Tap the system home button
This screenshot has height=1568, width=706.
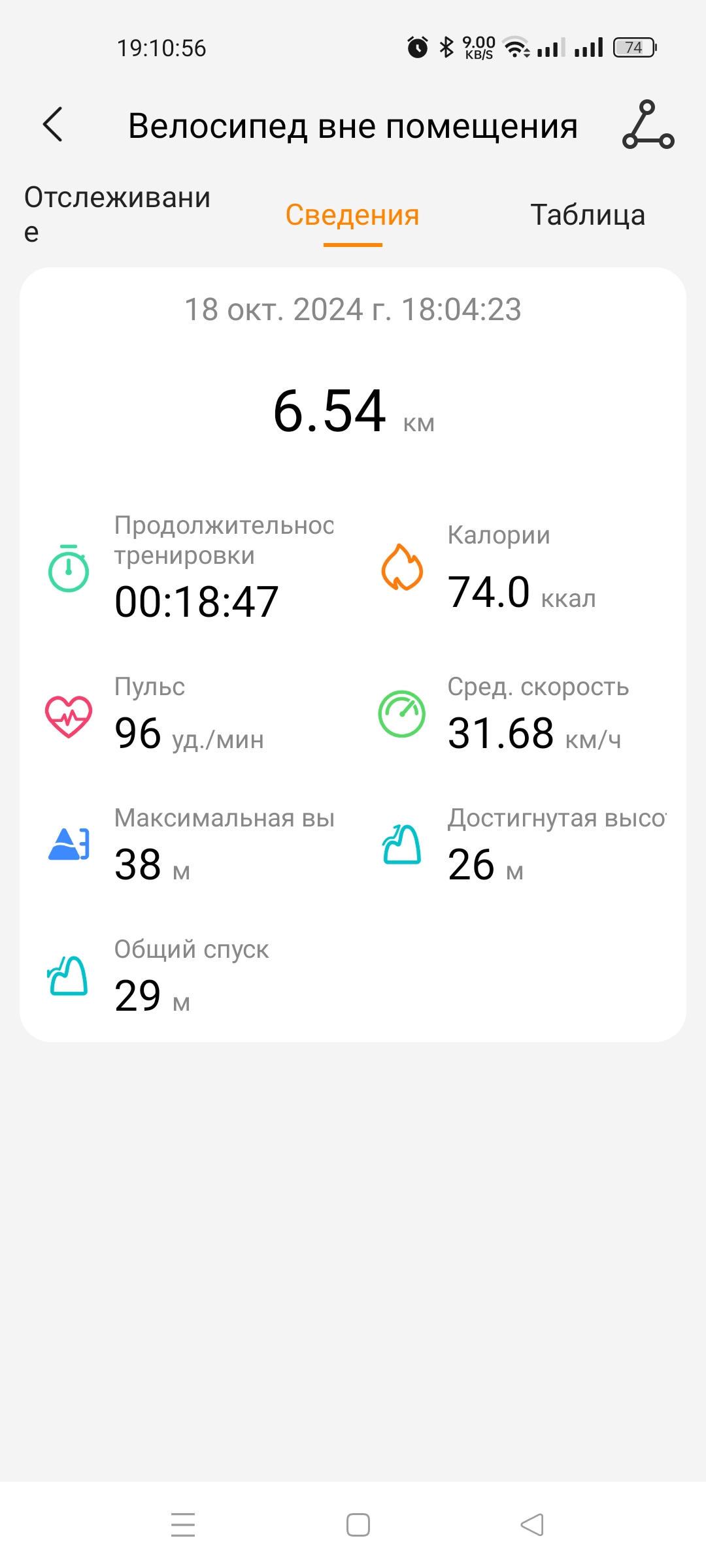(358, 1524)
